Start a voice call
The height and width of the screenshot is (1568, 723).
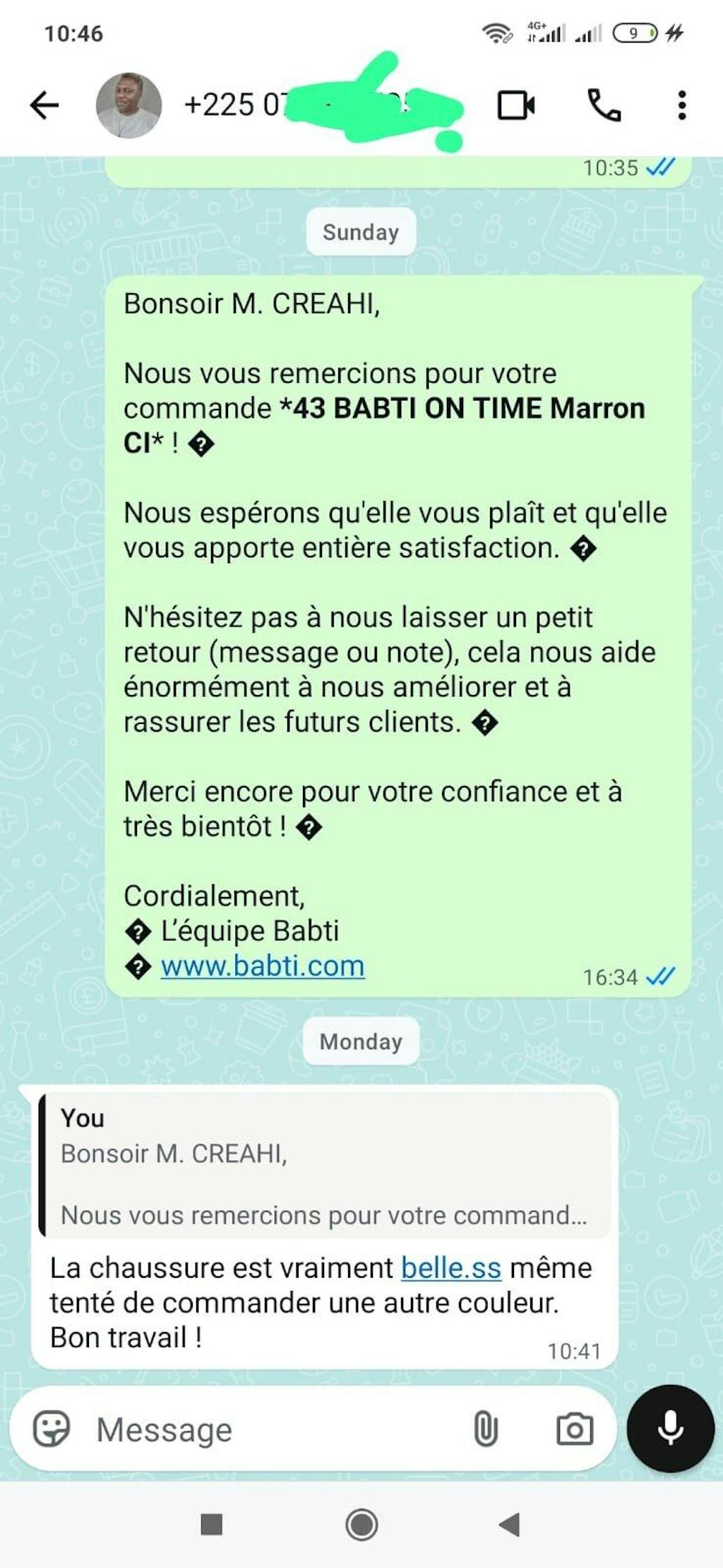point(604,106)
